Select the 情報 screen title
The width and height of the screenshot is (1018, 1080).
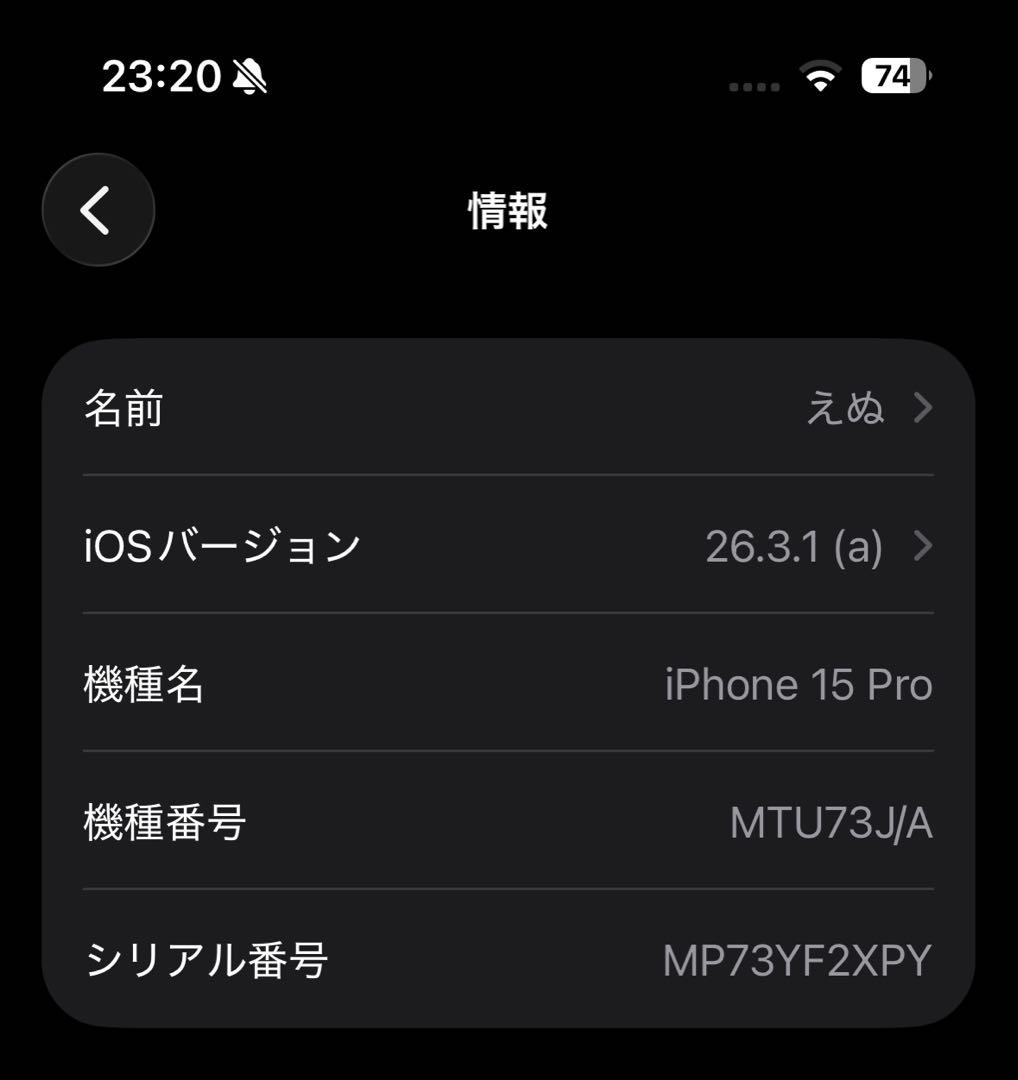click(x=508, y=211)
